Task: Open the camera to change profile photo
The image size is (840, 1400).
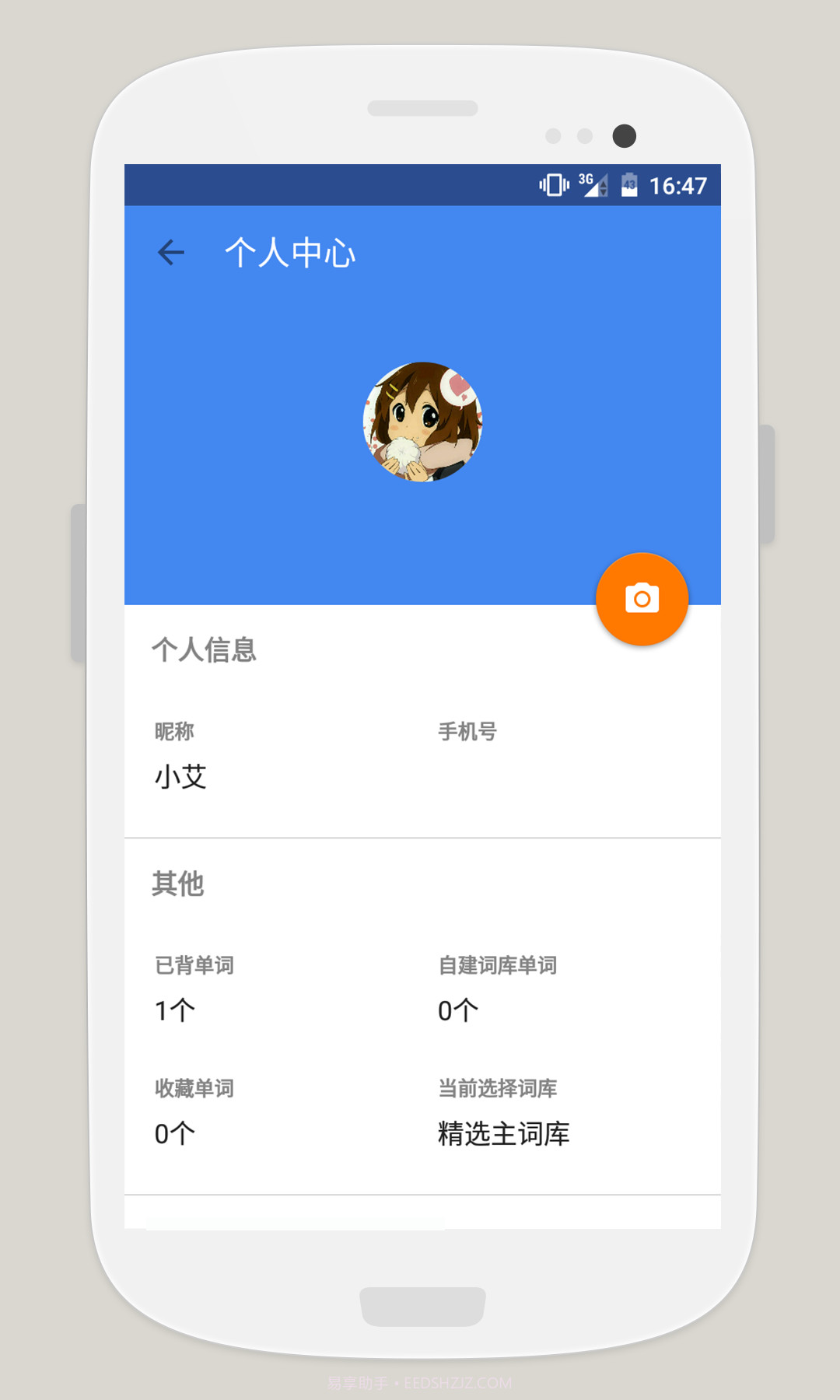Action: (641, 598)
